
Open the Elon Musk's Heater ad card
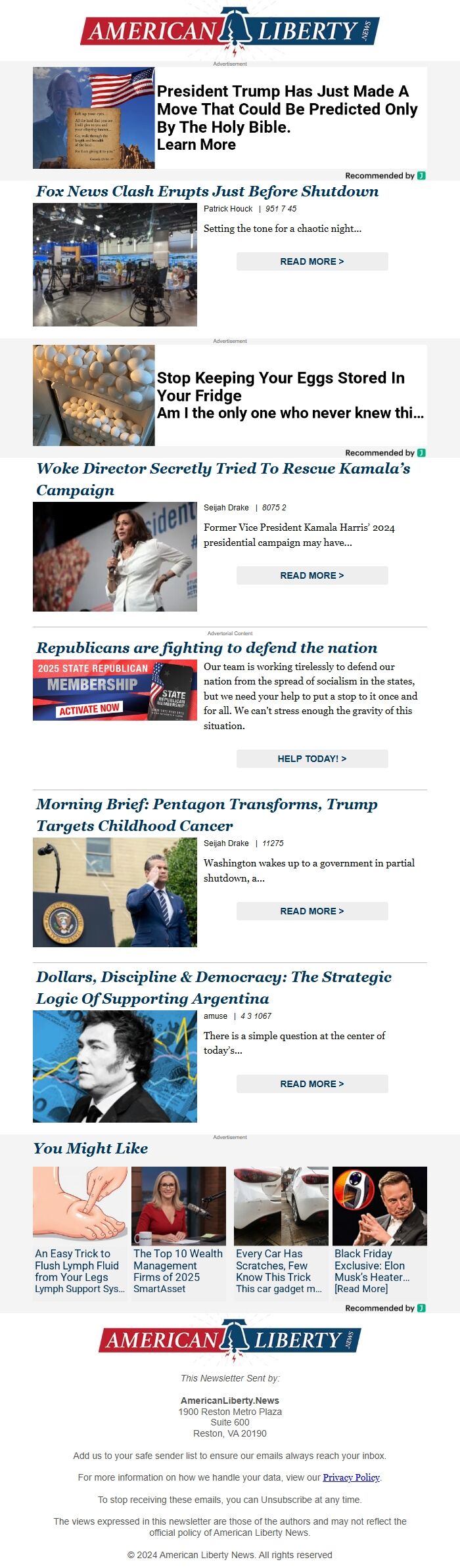point(380,1231)
